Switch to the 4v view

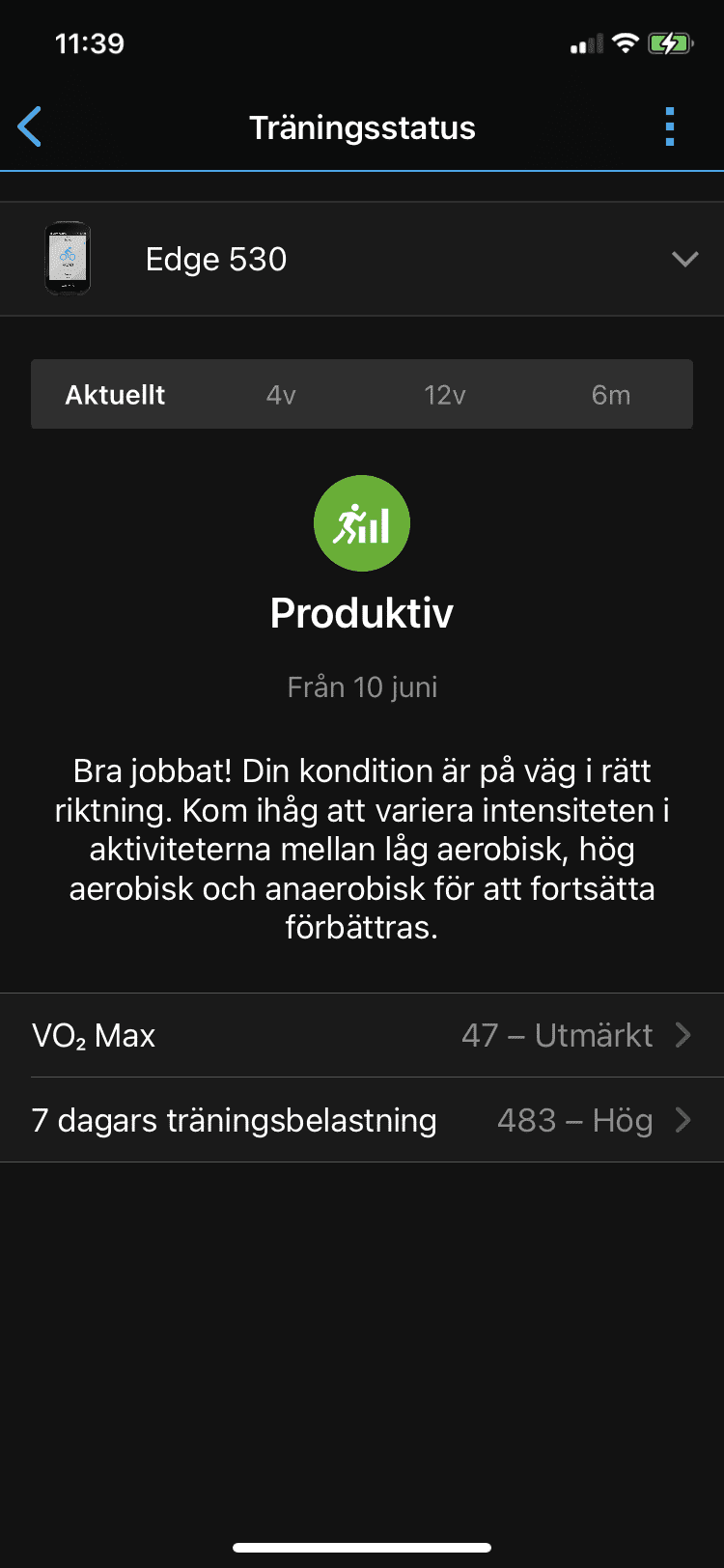tap(281, 395)
